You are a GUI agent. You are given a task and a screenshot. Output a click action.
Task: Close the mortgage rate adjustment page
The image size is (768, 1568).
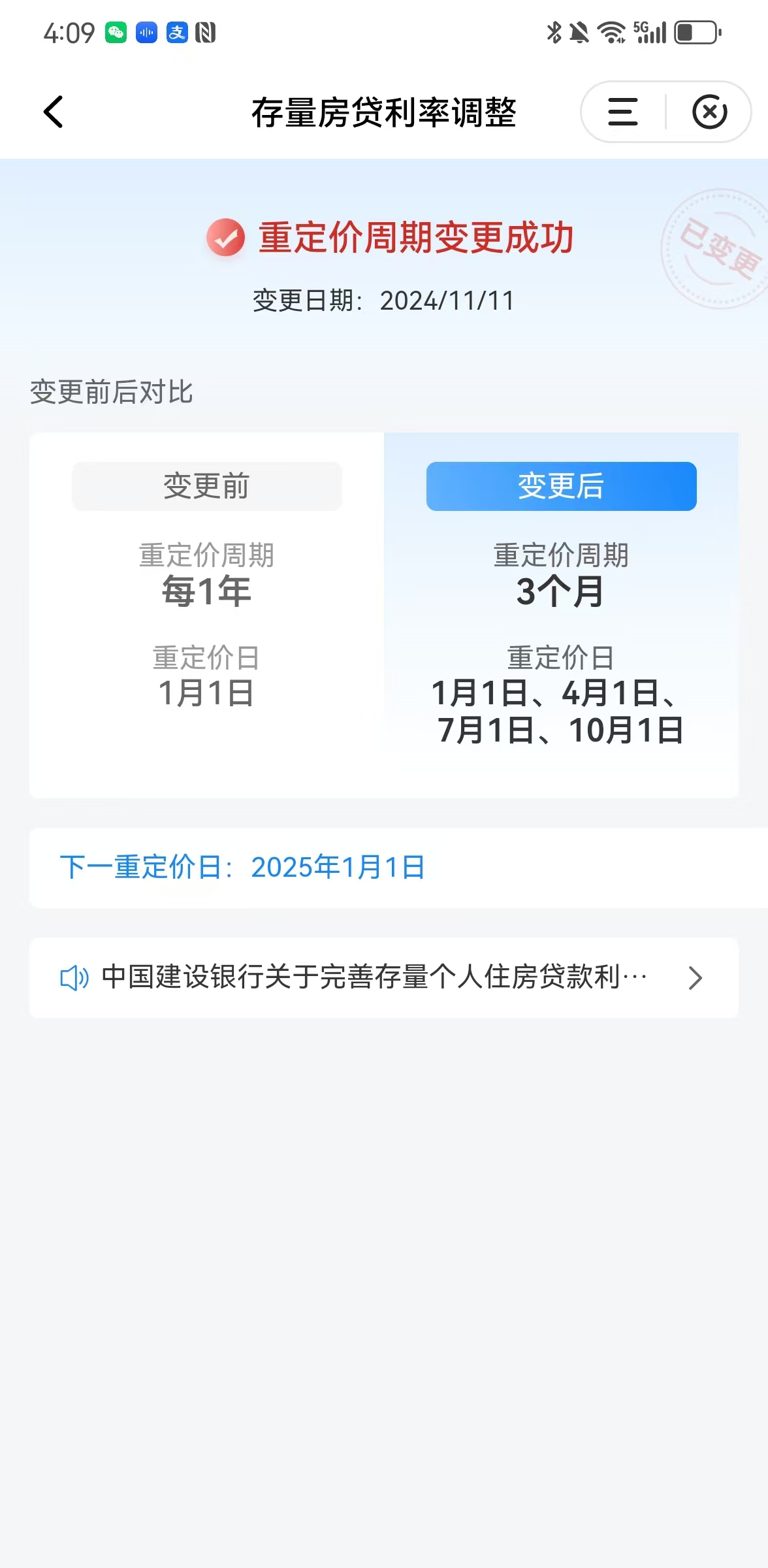pos(709,112)
